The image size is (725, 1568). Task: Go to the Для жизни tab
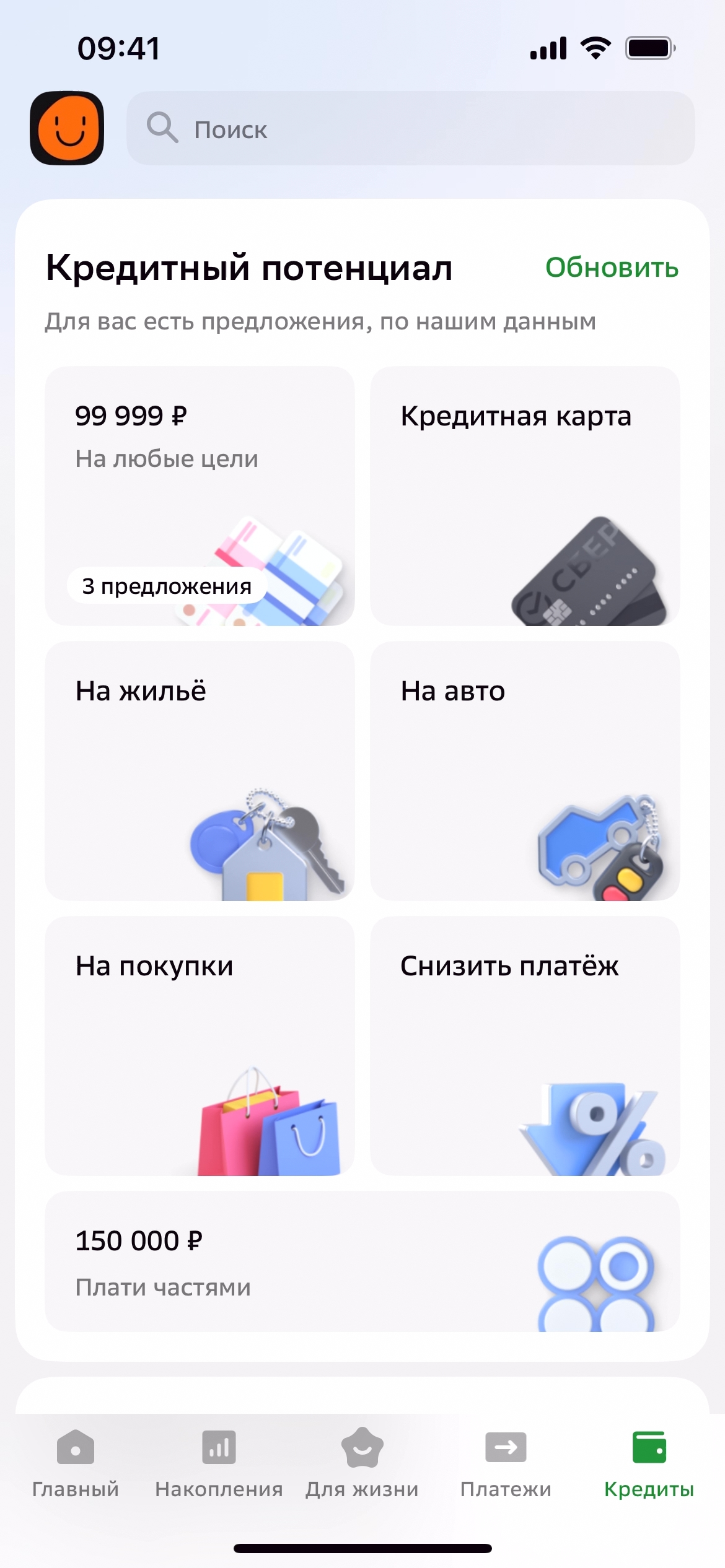[x=362, y=1463]
